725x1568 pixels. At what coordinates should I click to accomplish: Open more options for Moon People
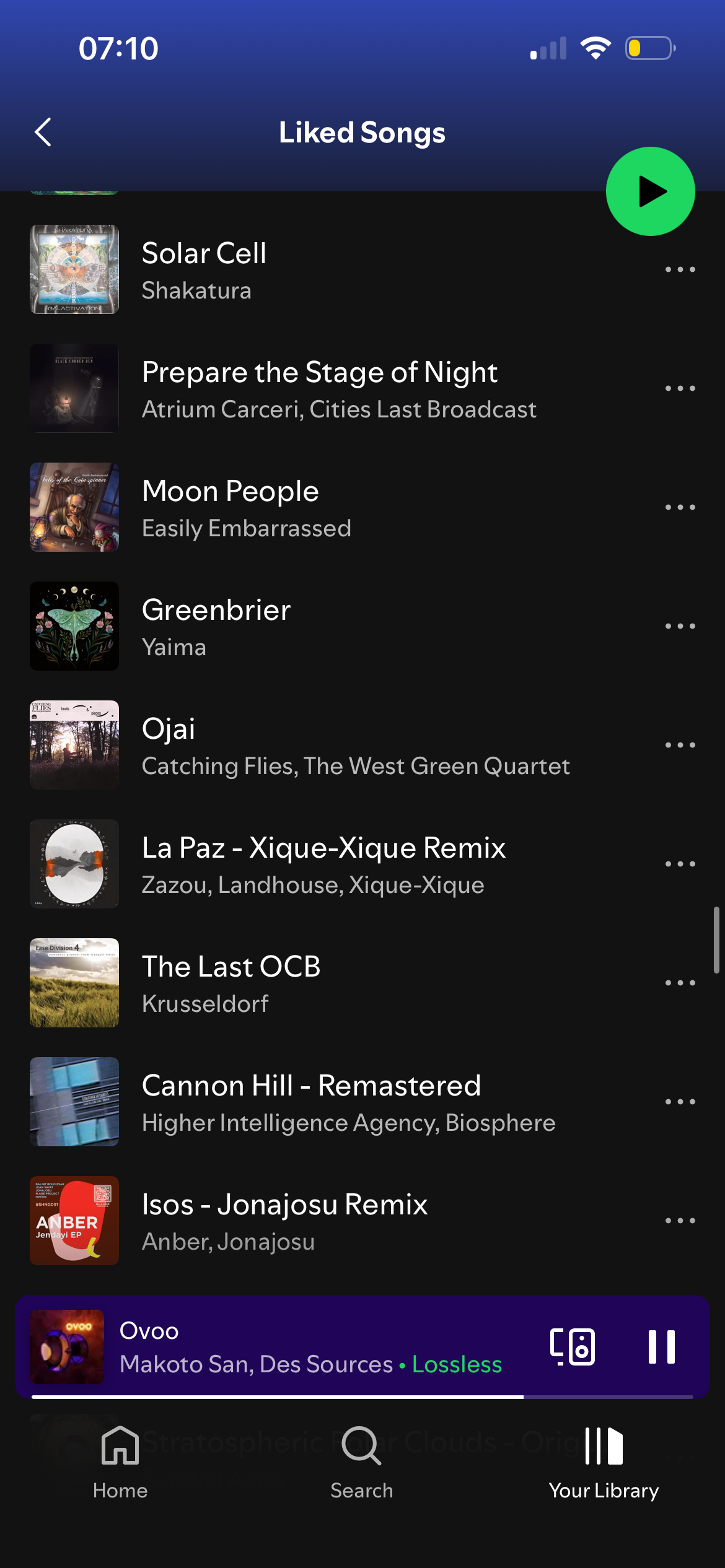tap(680, 507)
